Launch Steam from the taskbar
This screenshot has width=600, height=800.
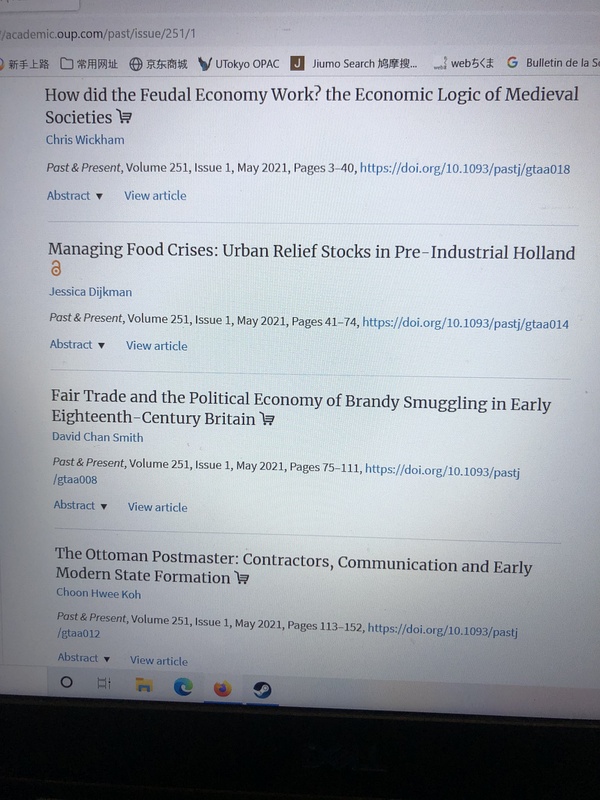point(261,688)
